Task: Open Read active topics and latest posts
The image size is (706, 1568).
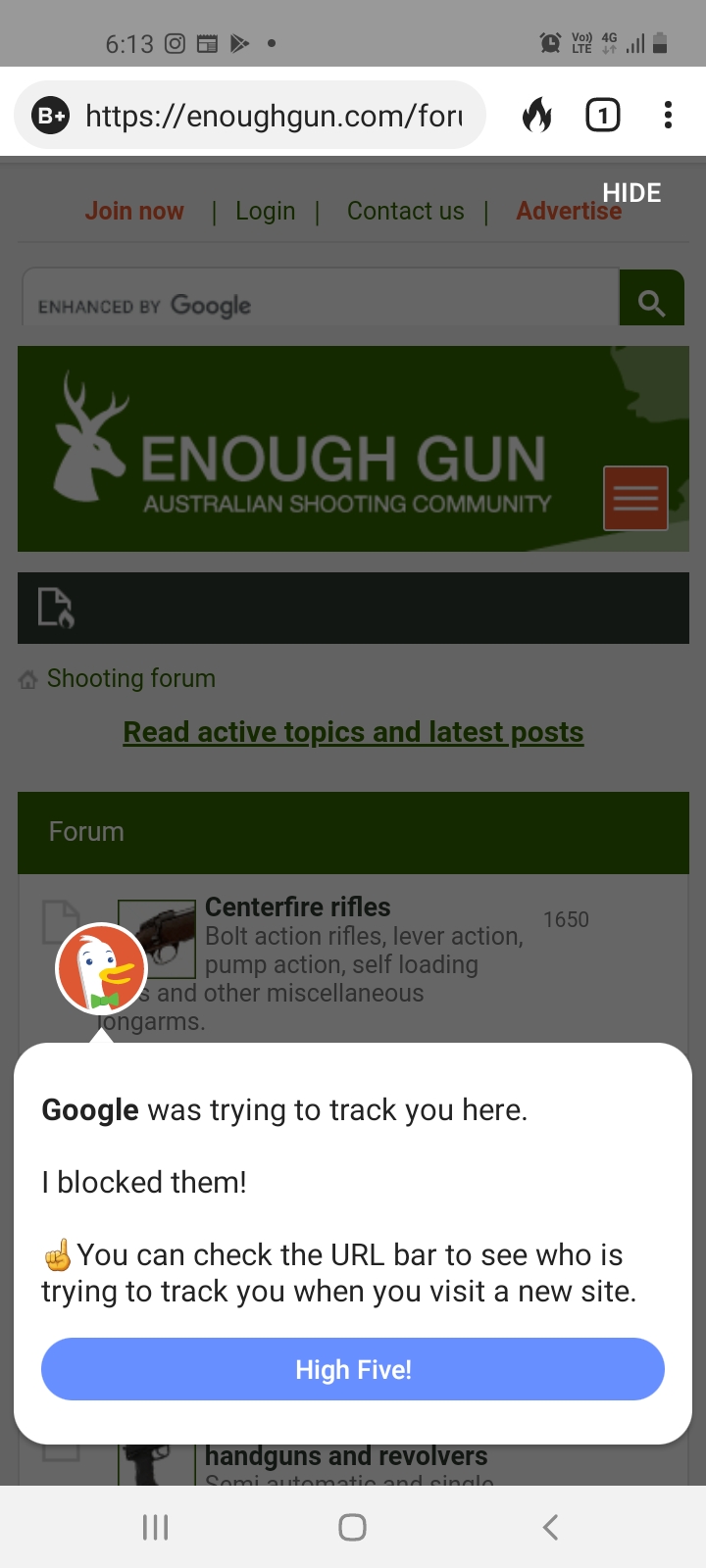Action: (353, 731)
